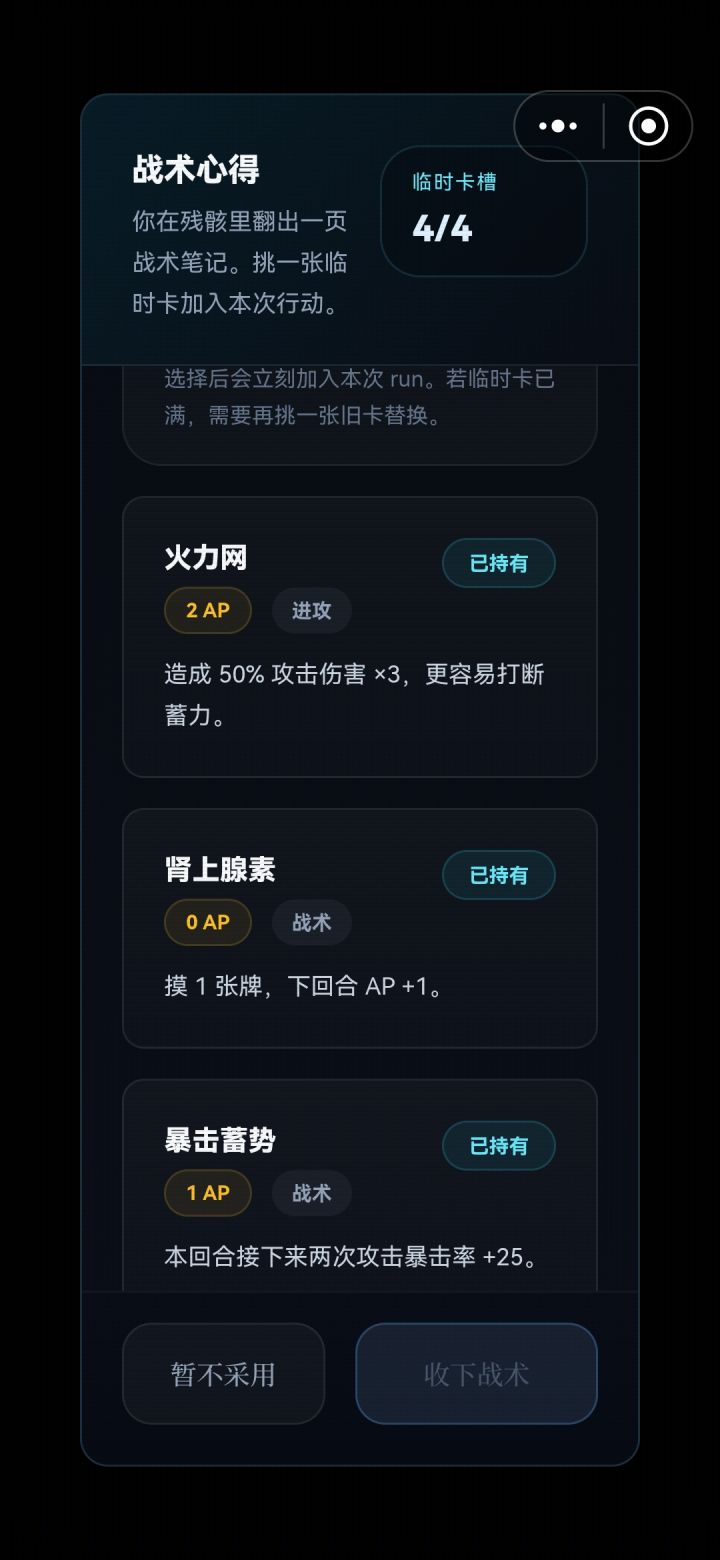Open the mini-program more options menu
Viewport: 720px width, 1560px height.
(557, 126)
